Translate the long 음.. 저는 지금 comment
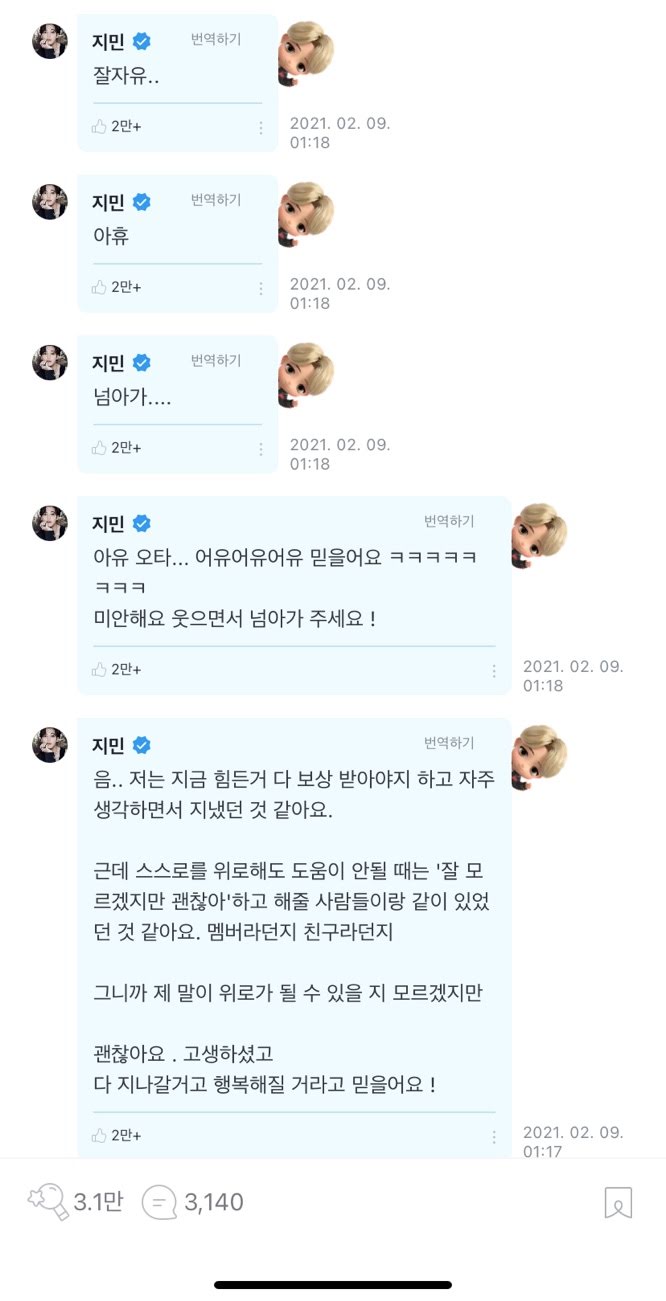The image size is (666, 1301). click(449, 743)
